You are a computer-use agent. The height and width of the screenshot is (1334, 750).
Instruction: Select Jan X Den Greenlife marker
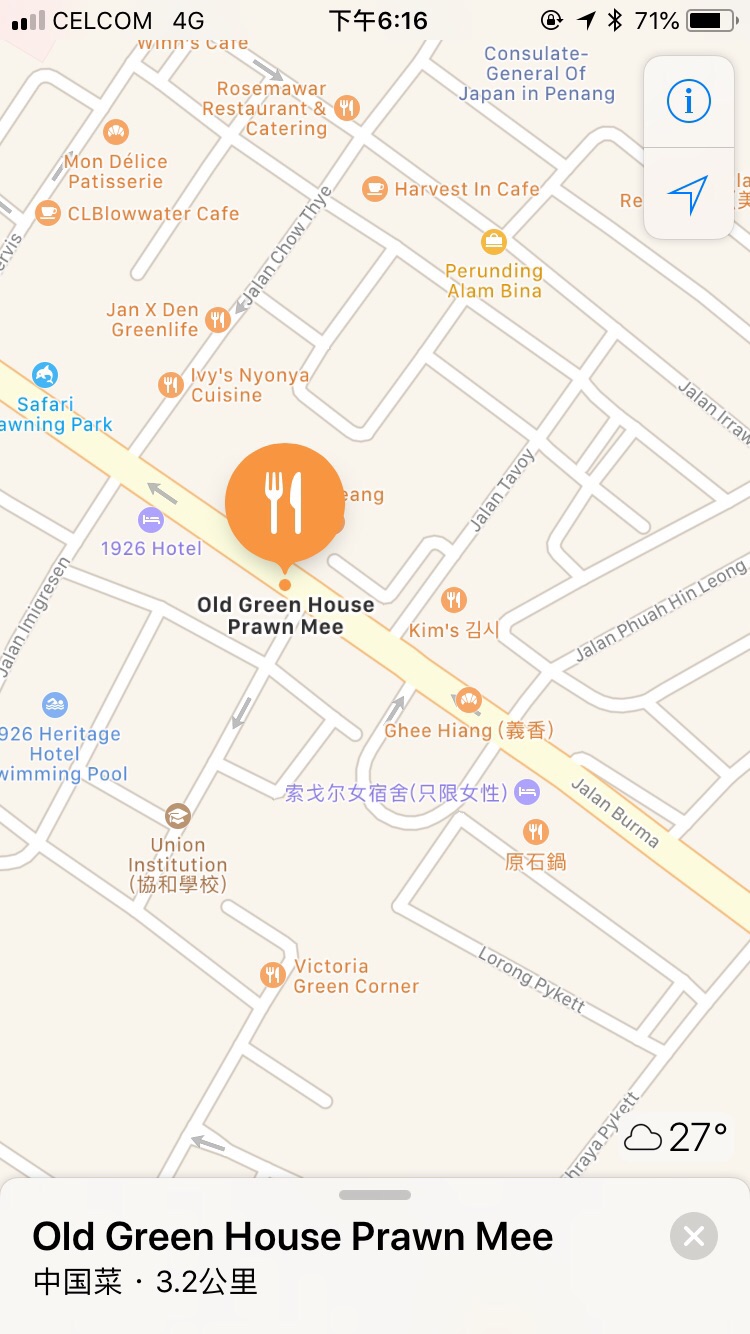tap(217, 320)
